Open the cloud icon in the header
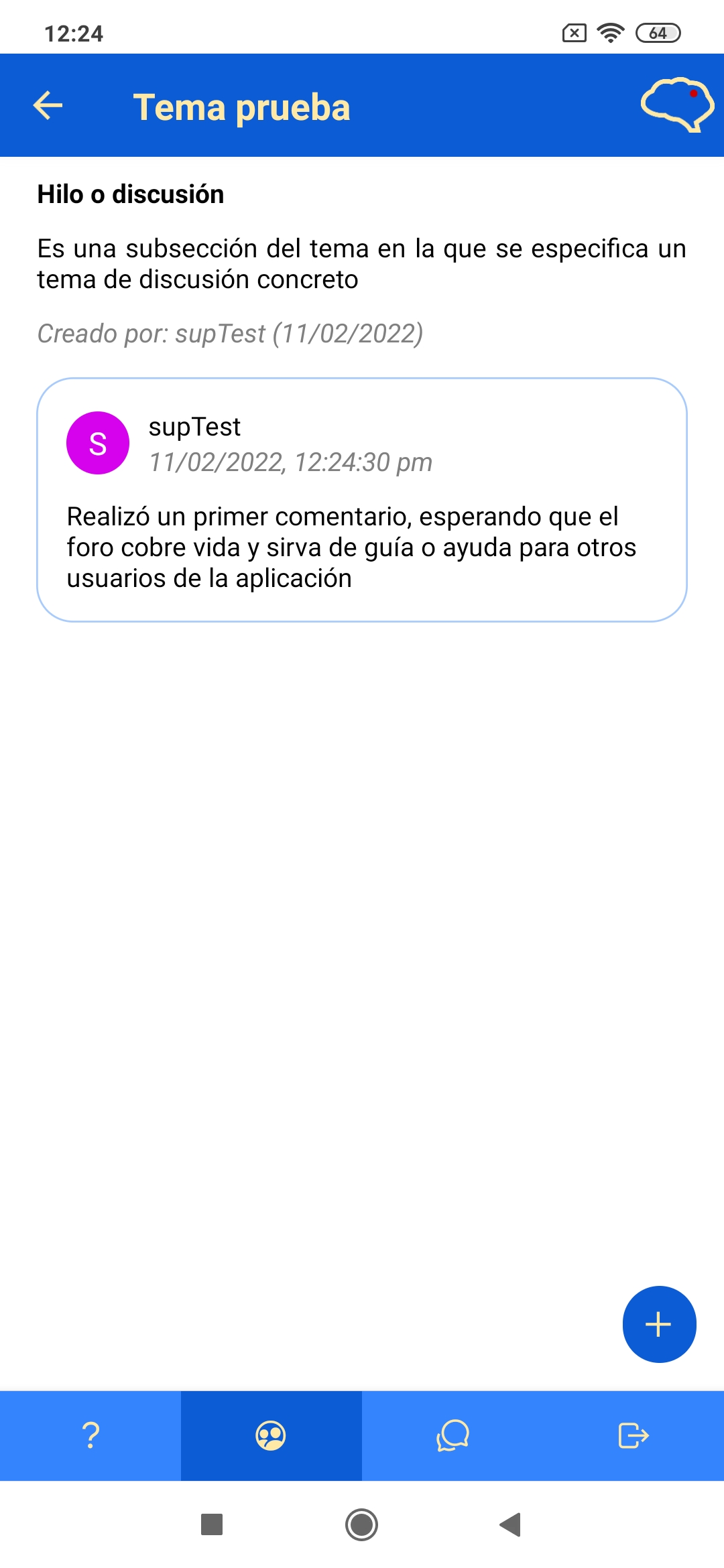The height and width of the screenshot is (1568, 724). [676, 105]
